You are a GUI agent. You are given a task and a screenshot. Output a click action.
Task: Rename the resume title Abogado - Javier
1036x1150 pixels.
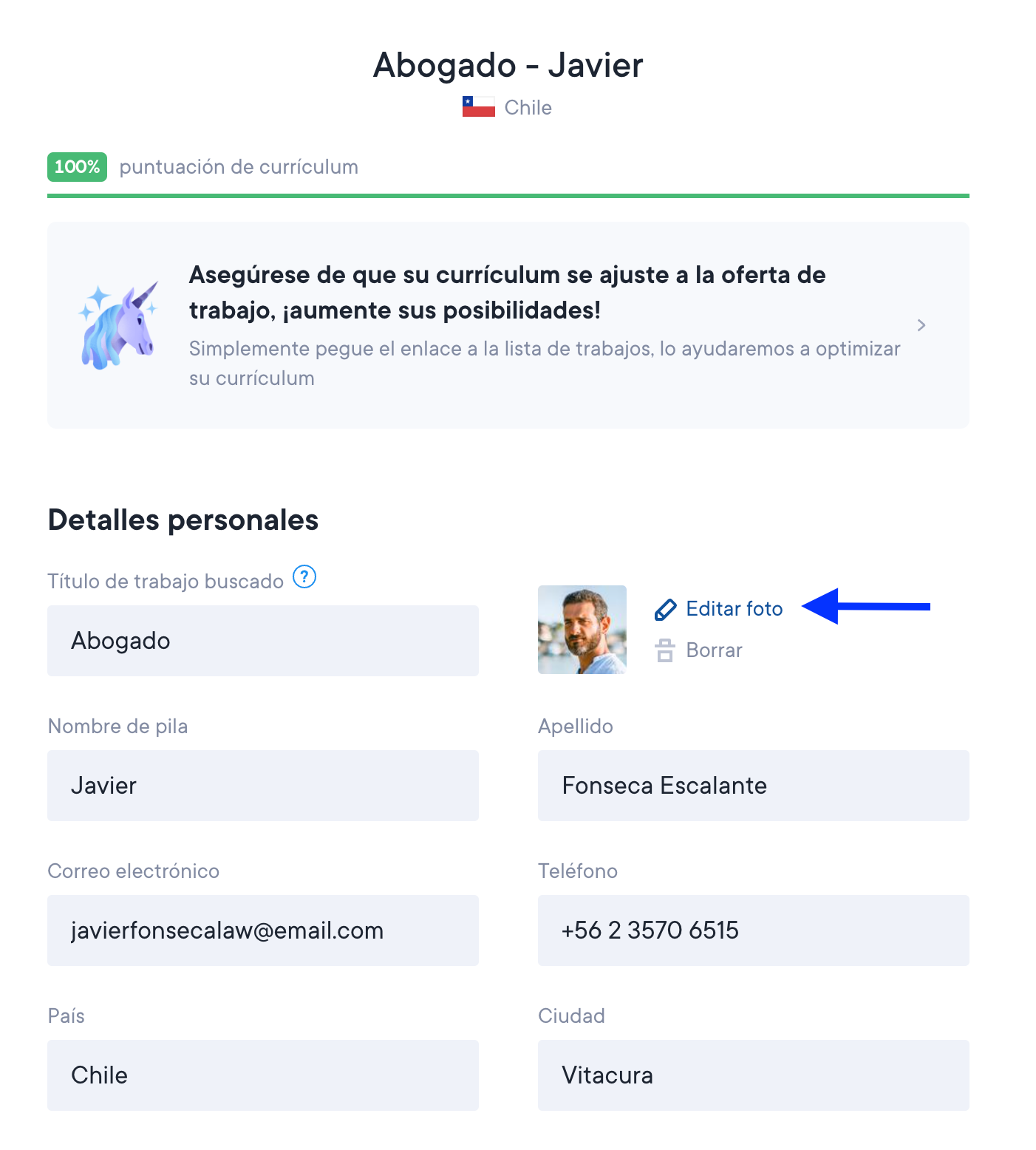point(508,66)
